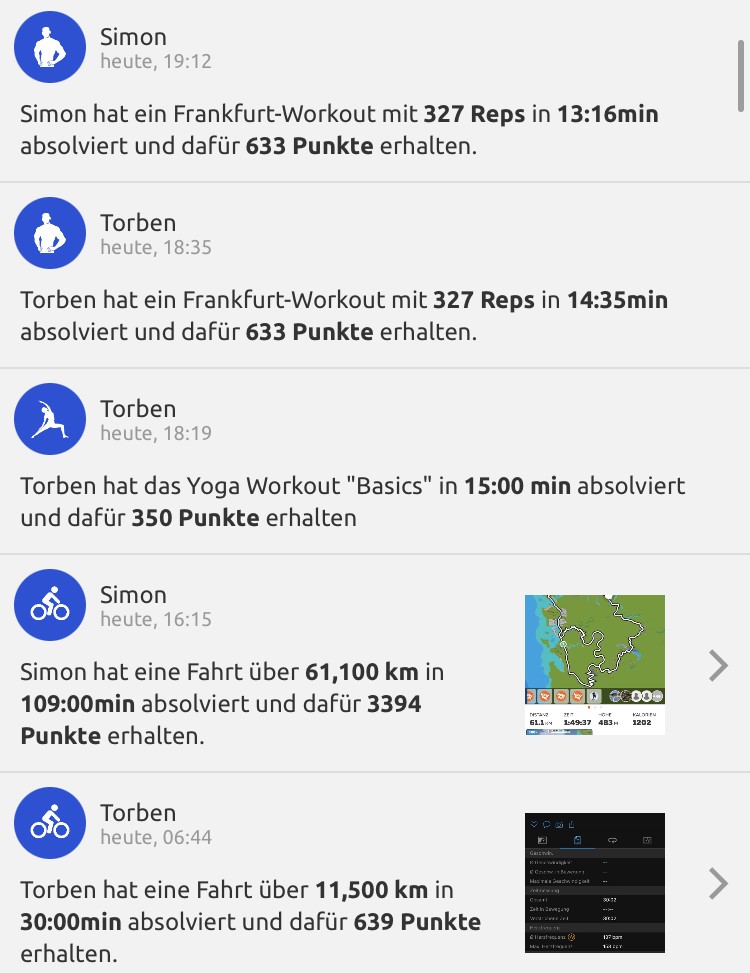The image size is (750, 973).
Task: Click the carousel dot under Simon's ride map
Action: 589,707
